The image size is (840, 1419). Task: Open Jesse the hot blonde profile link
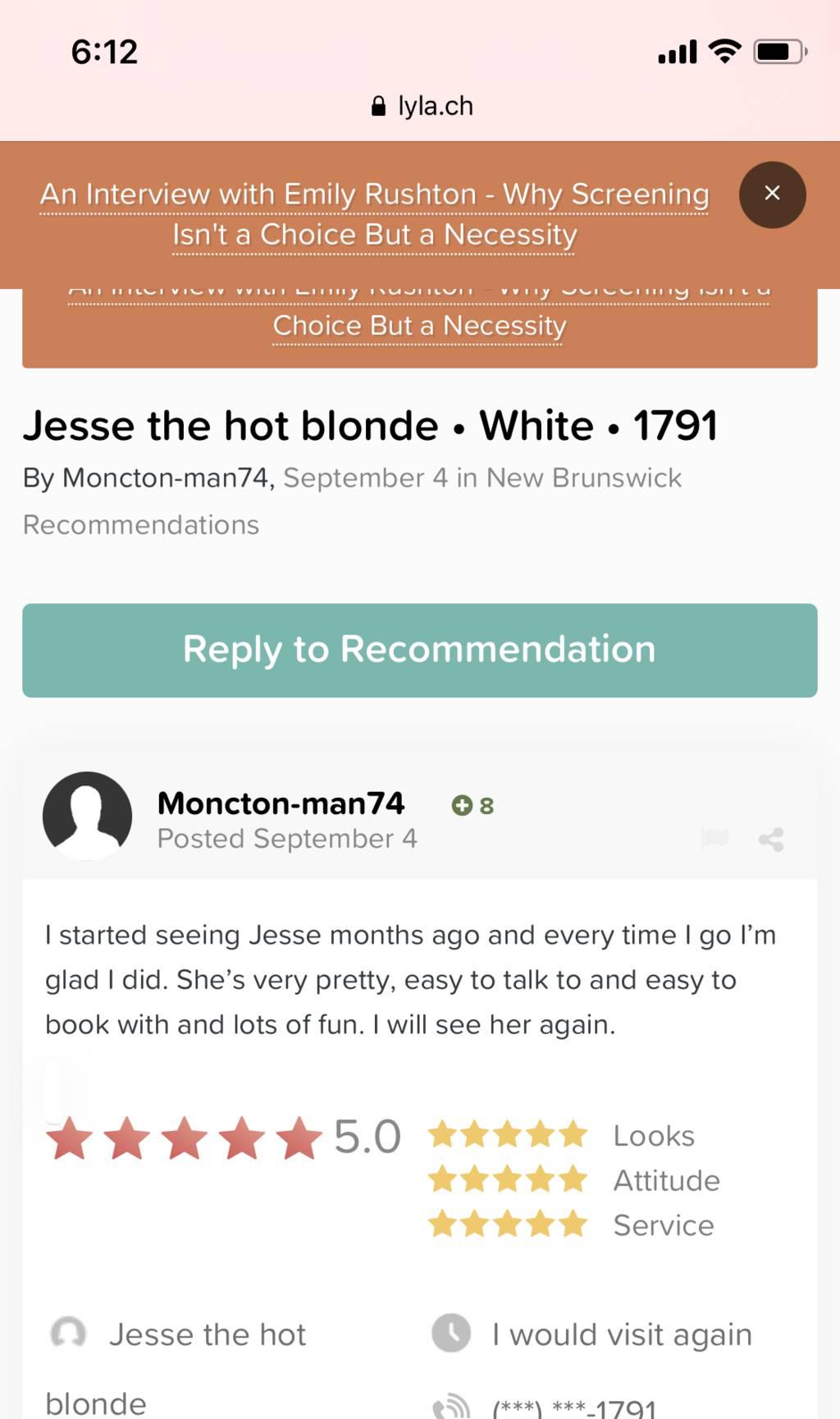(207, 1334)
